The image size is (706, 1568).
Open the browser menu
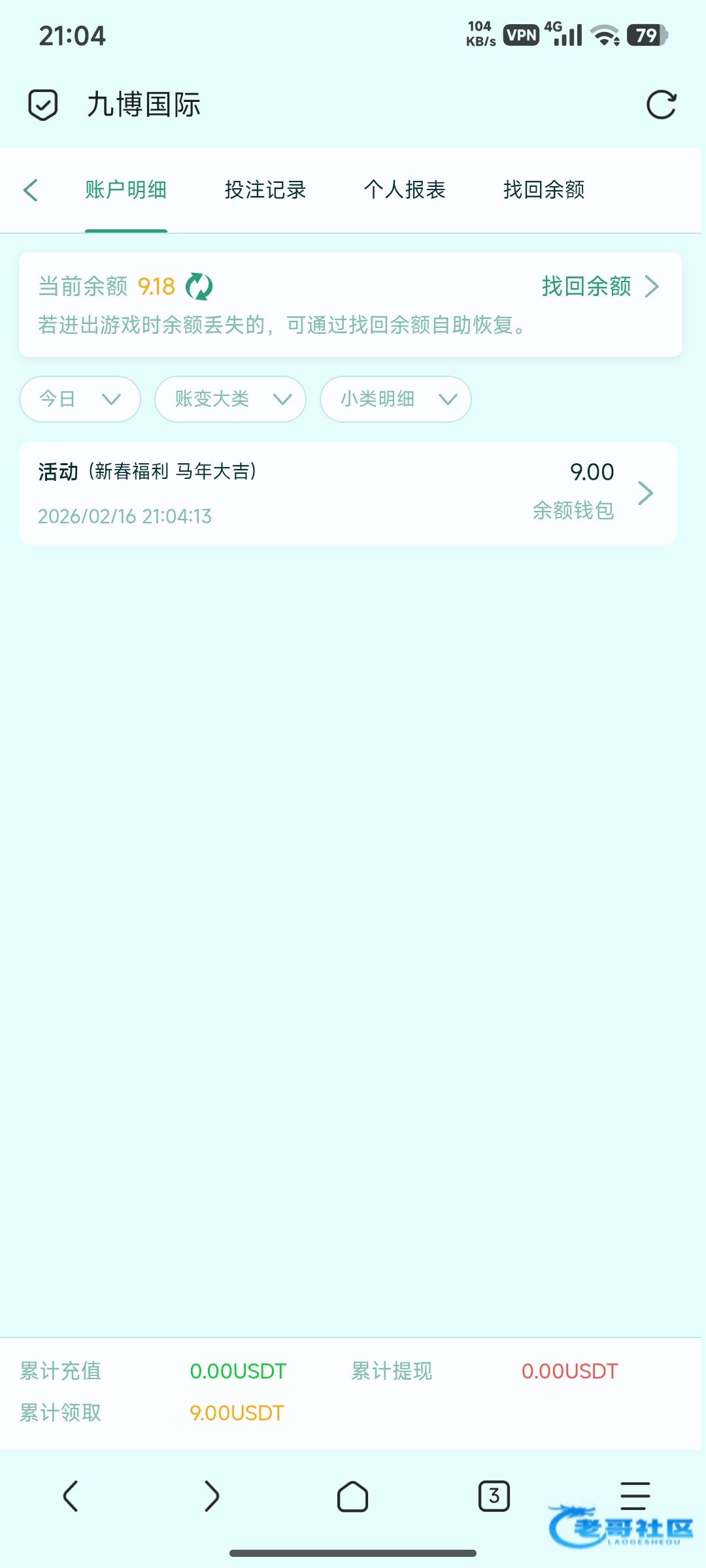pyautogui.click(x=635, y=1495)
